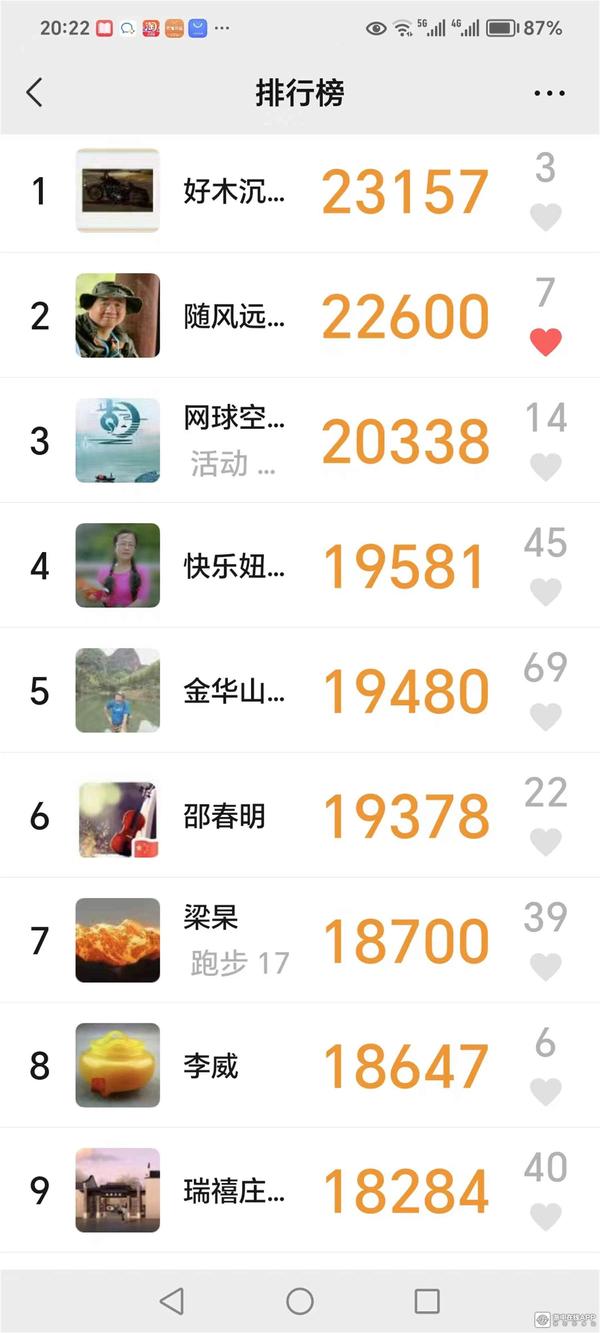
Task: Open 好木沉's ranking row
Action: coord(235,191)
